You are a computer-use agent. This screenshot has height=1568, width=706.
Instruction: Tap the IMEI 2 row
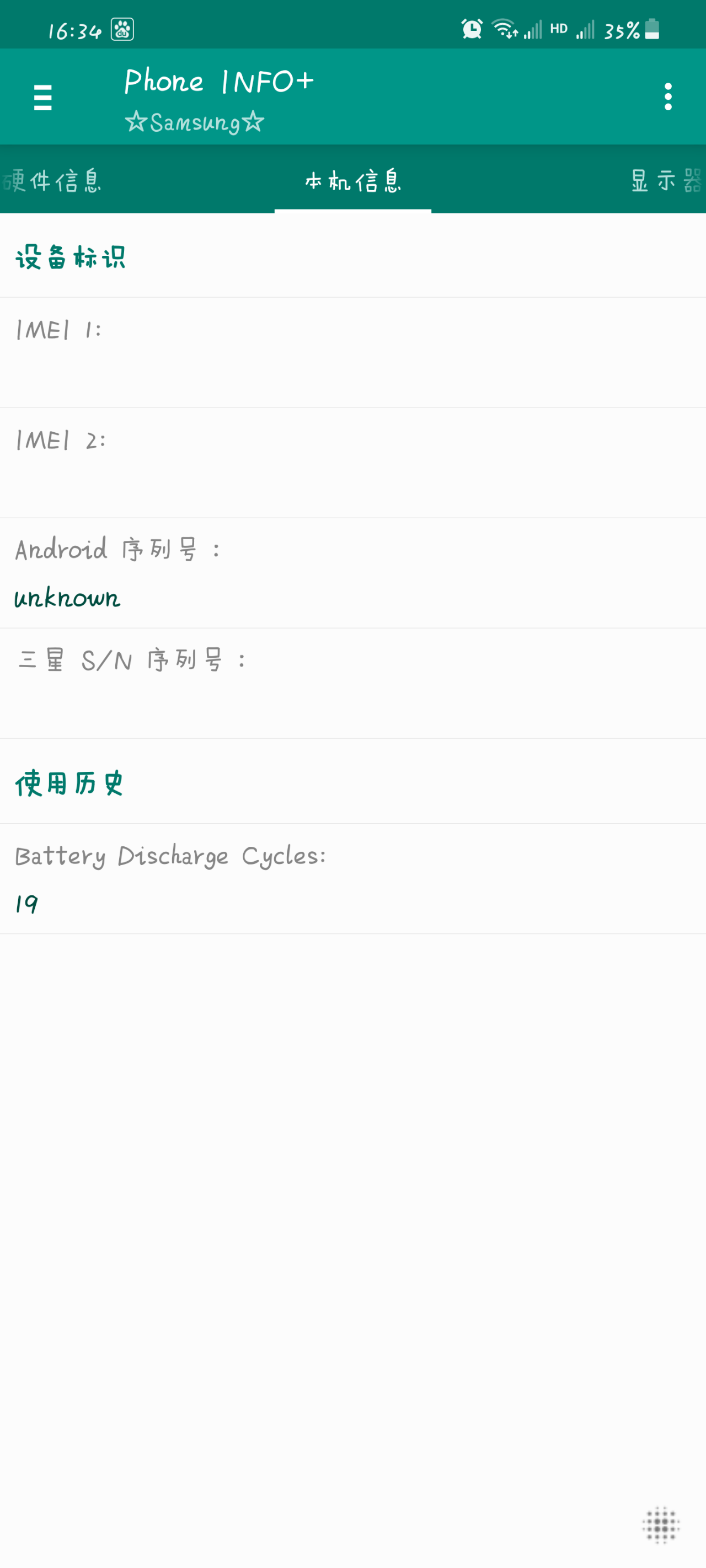point(352,463)
